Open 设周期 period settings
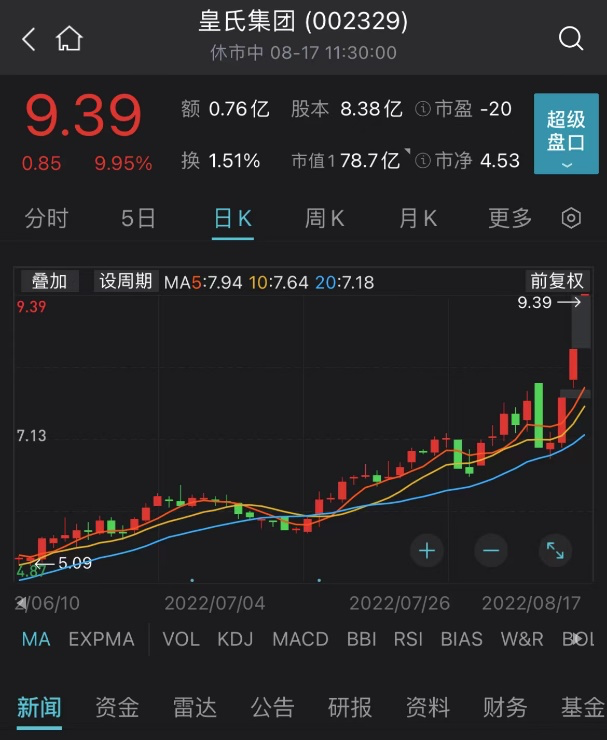The height and width of the screenshot is (740, 607). (125, 281)
